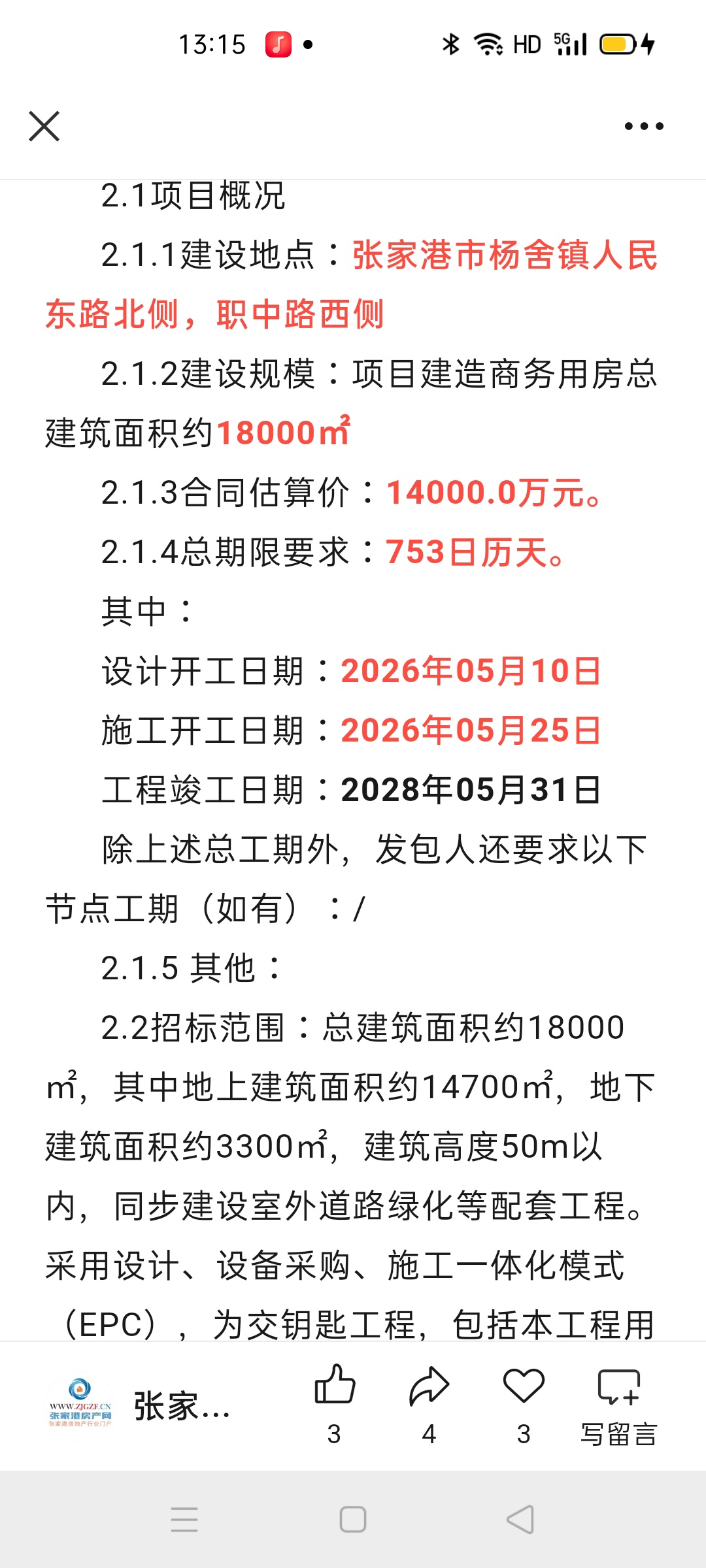This screenshot has width=706, height=1568.
Task: Open the three-dot overflow menu
Action: 643,126
